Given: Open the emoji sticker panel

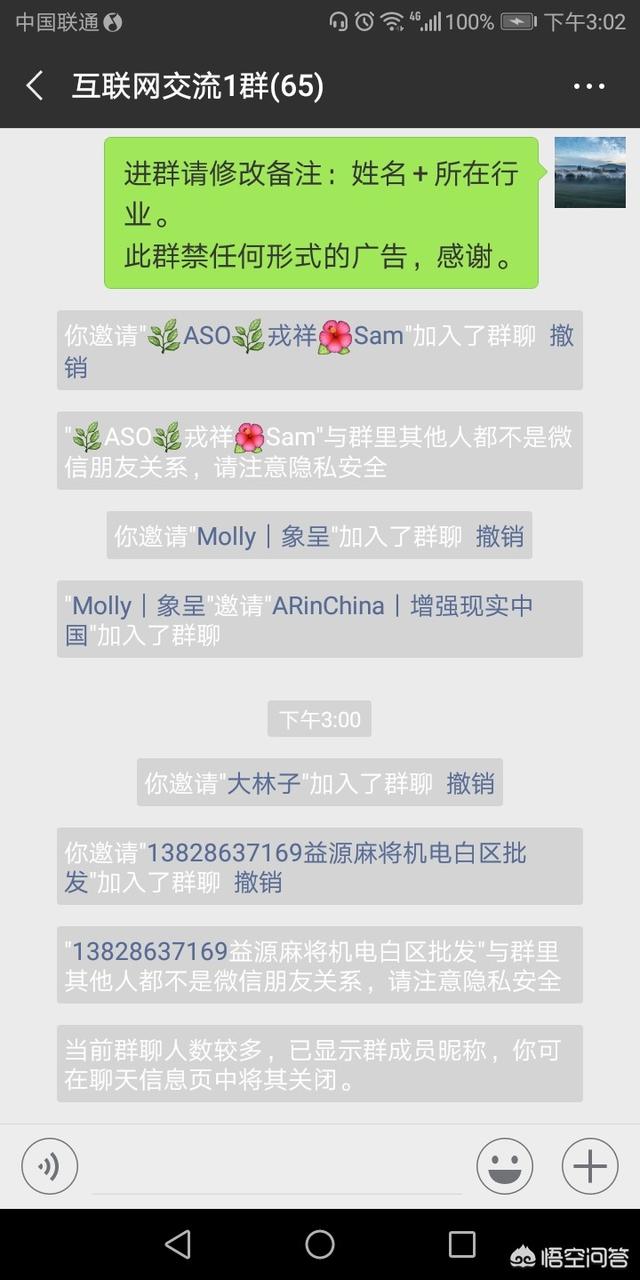Looking at the screenshot, I should click(x=504, y=1166).
